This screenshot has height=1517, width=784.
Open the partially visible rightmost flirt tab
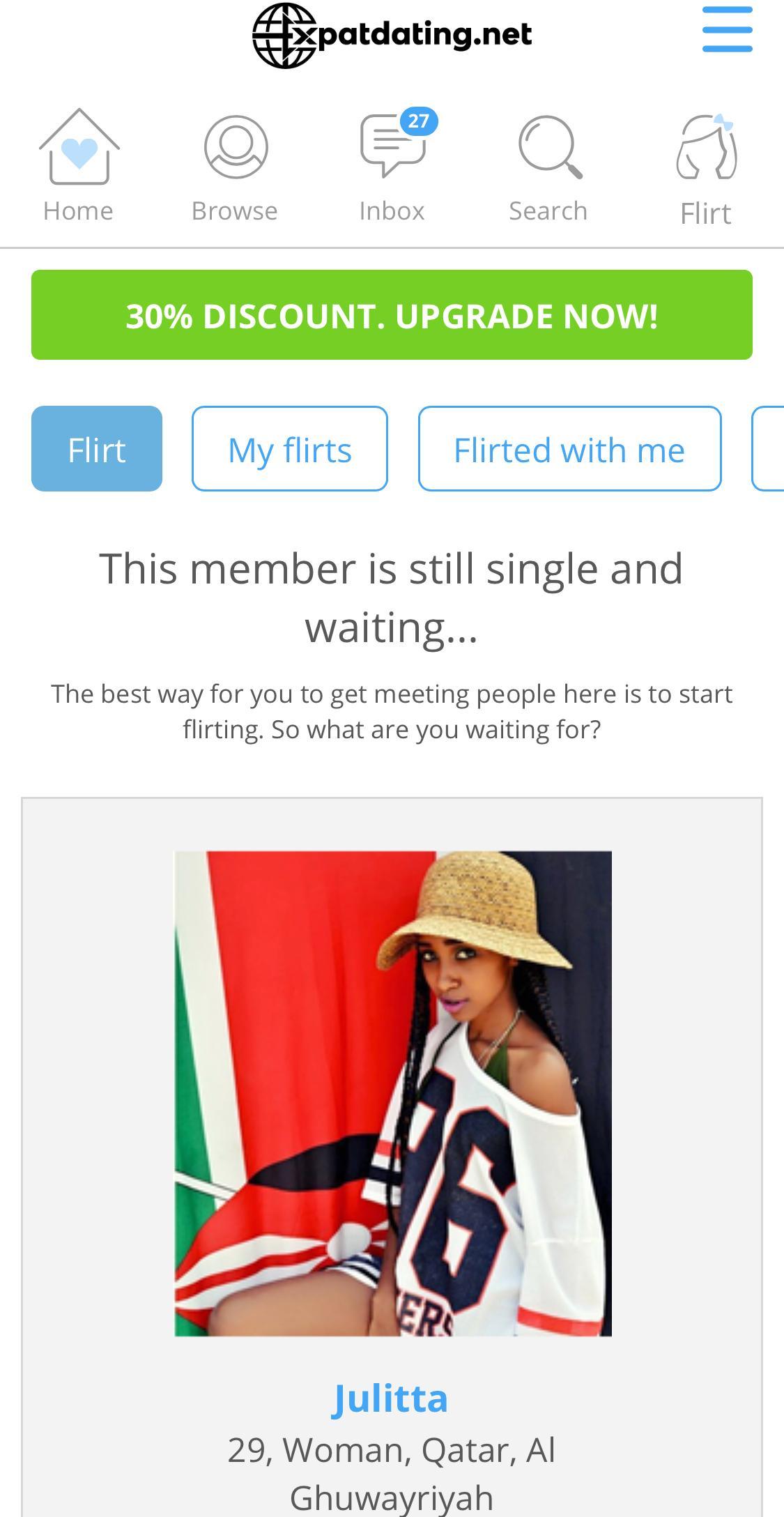tap(774, 448)
